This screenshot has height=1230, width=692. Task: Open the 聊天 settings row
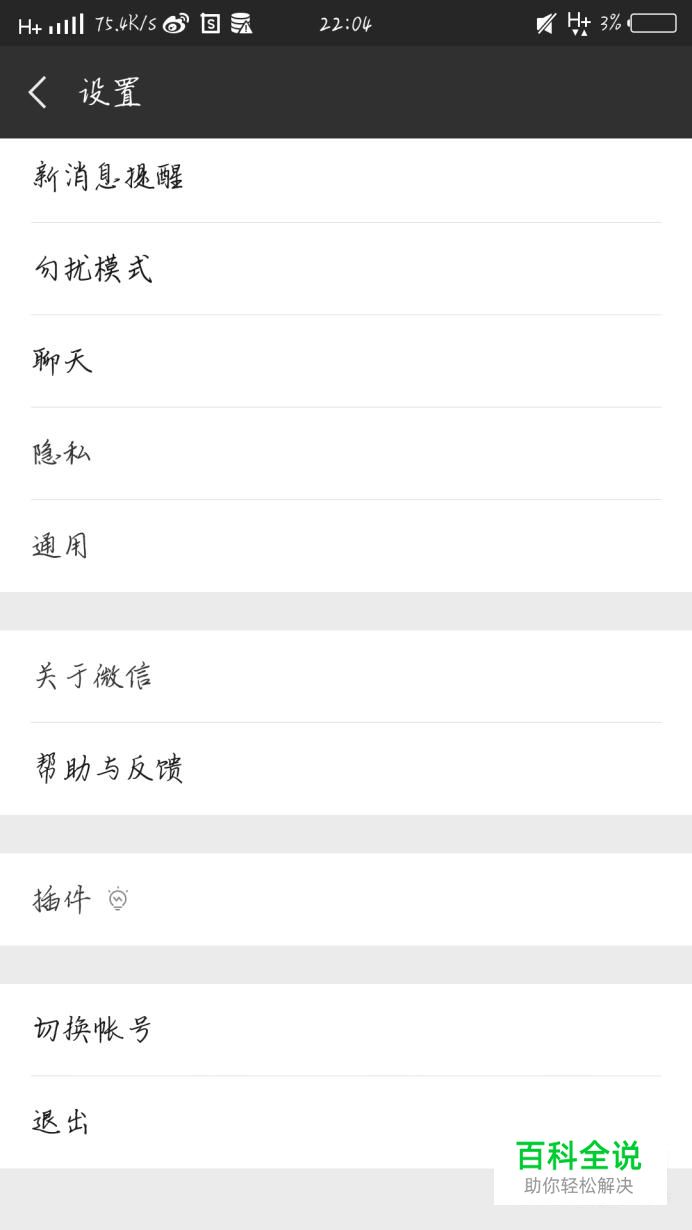[346, 361]
